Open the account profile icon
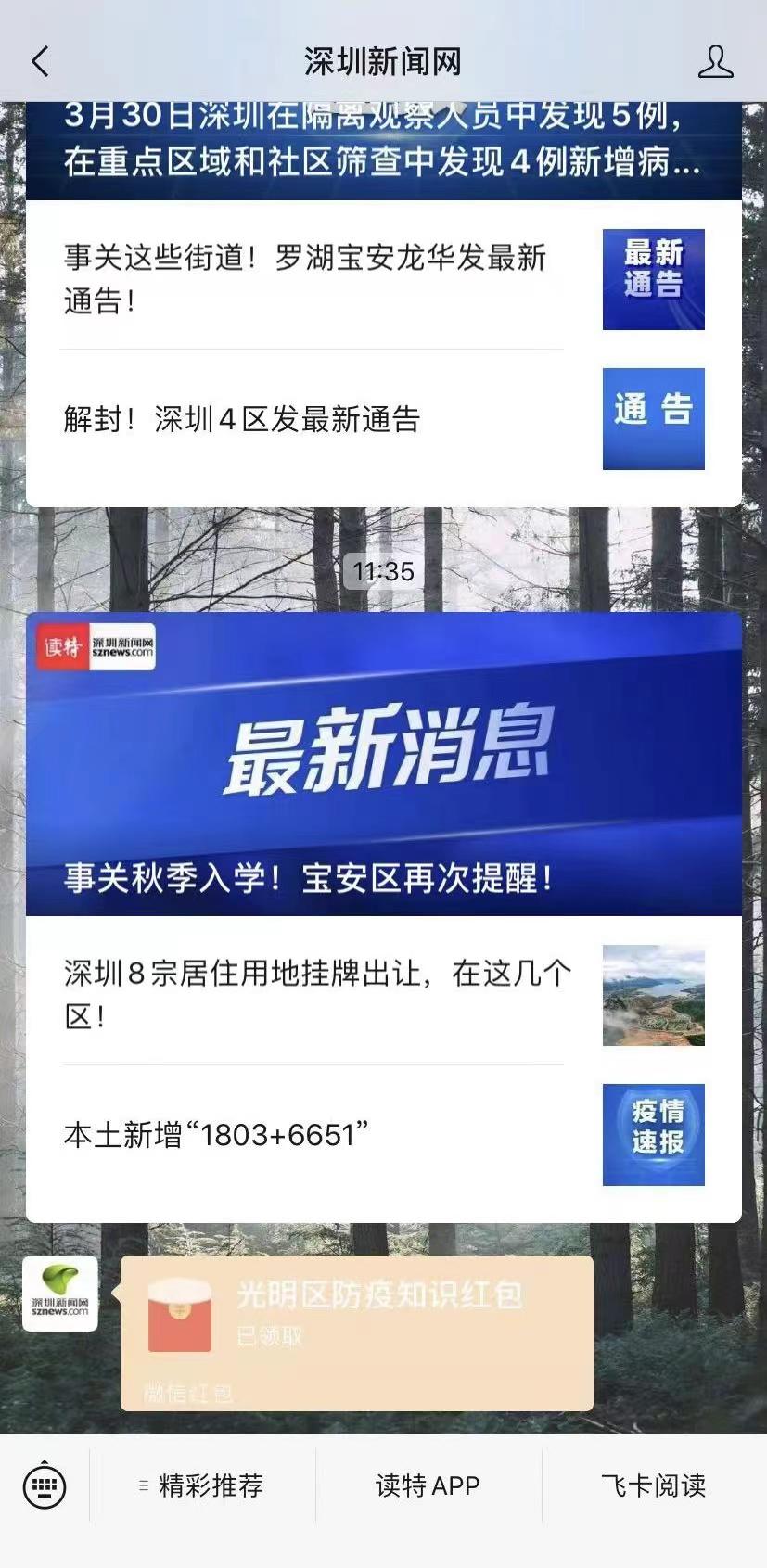The image size is (767, 1568). 715,62
